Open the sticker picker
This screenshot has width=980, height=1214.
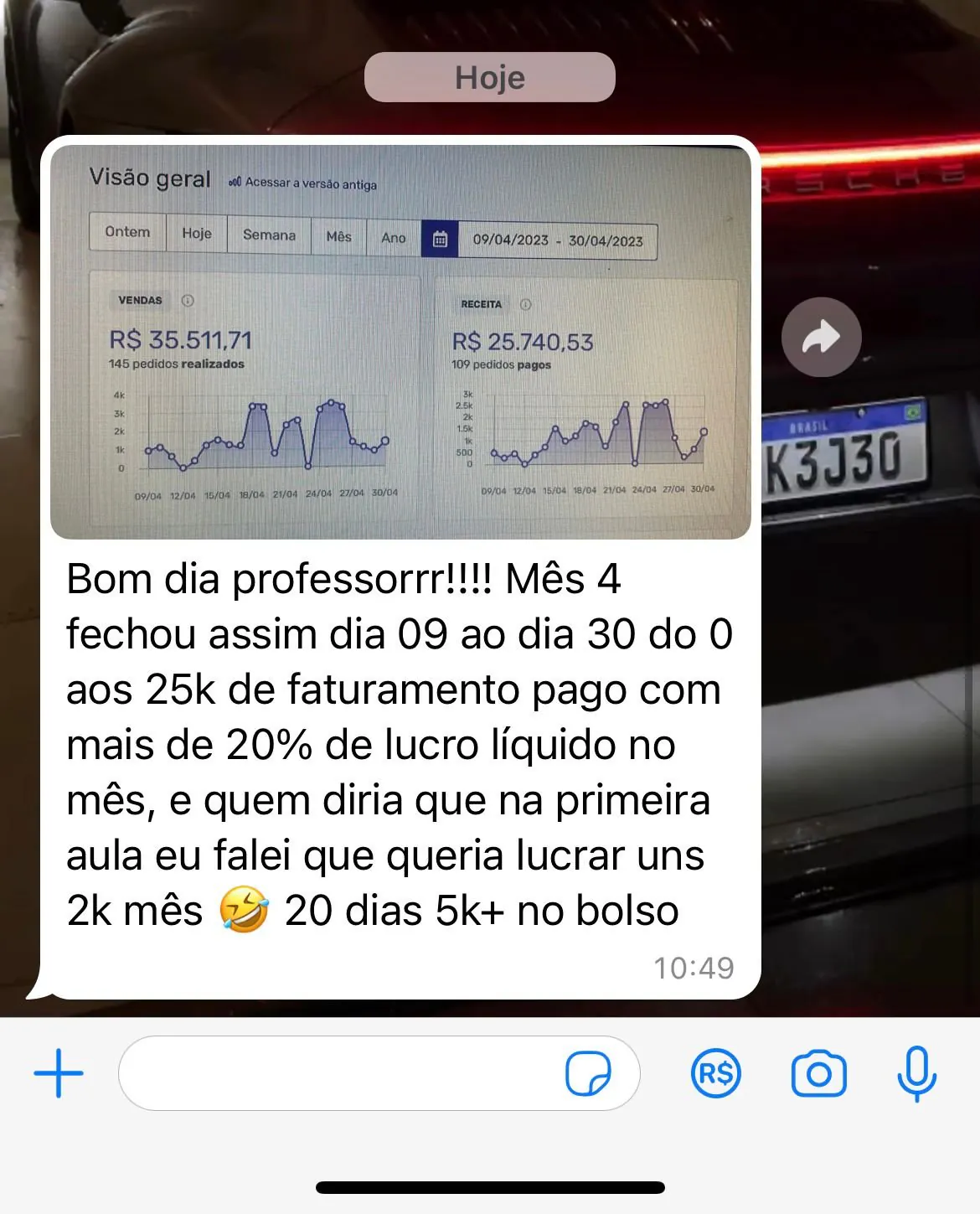(x=588, y=1073)
